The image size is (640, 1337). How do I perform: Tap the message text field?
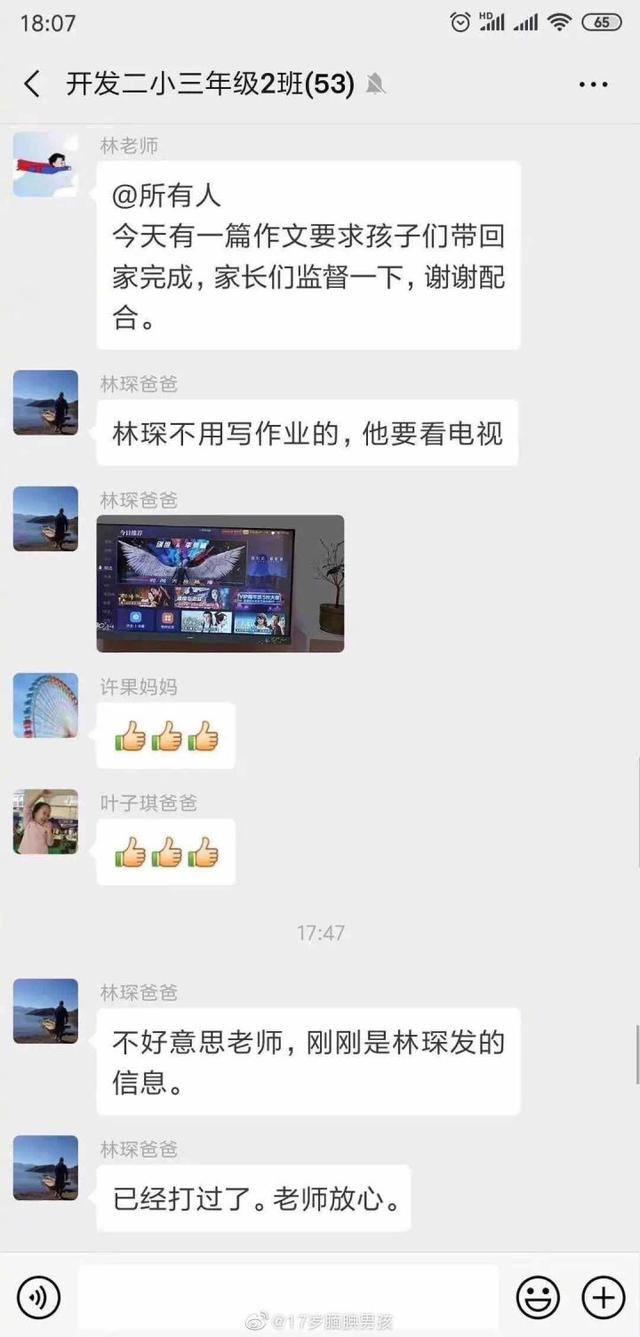click(x=288, y=1297)
